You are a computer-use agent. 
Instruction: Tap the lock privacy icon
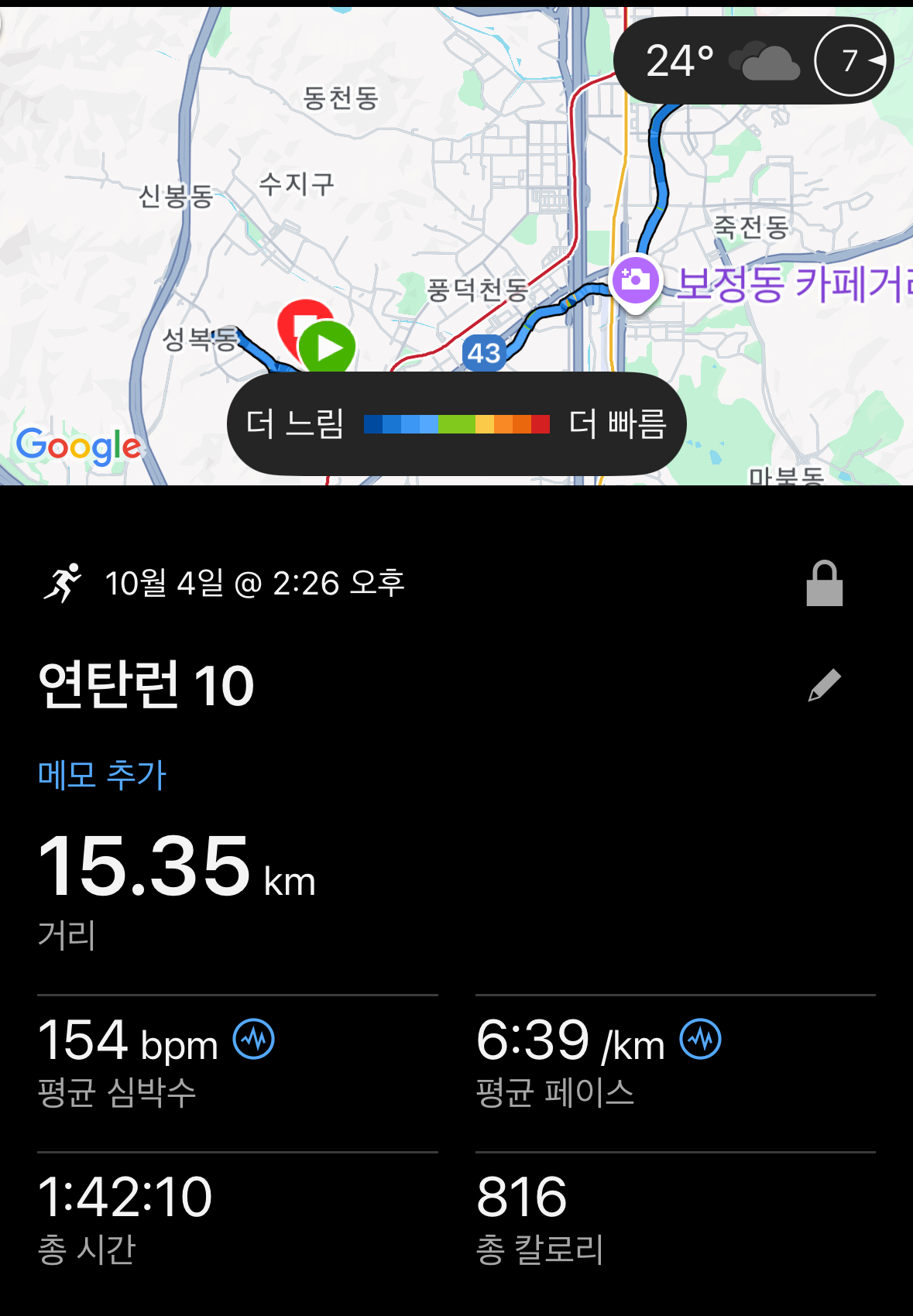pyautogui.click(x=824, y=584)
